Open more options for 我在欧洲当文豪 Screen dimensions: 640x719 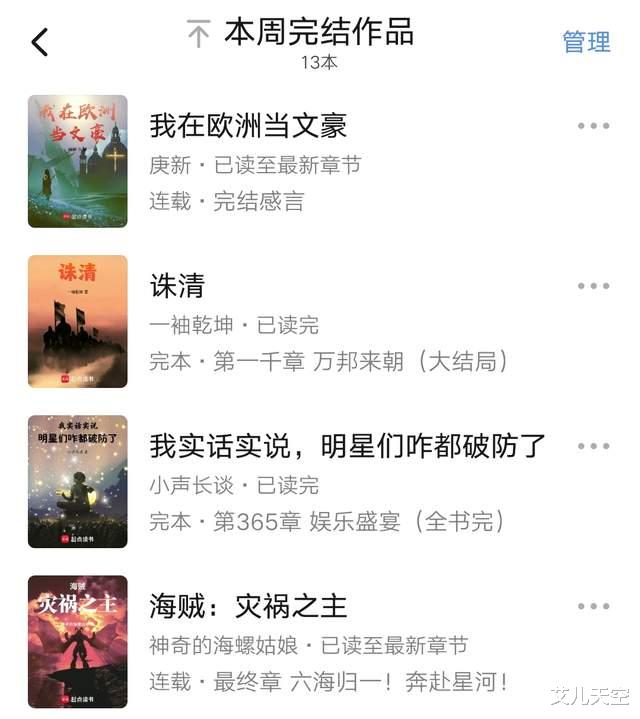[593, 126]
